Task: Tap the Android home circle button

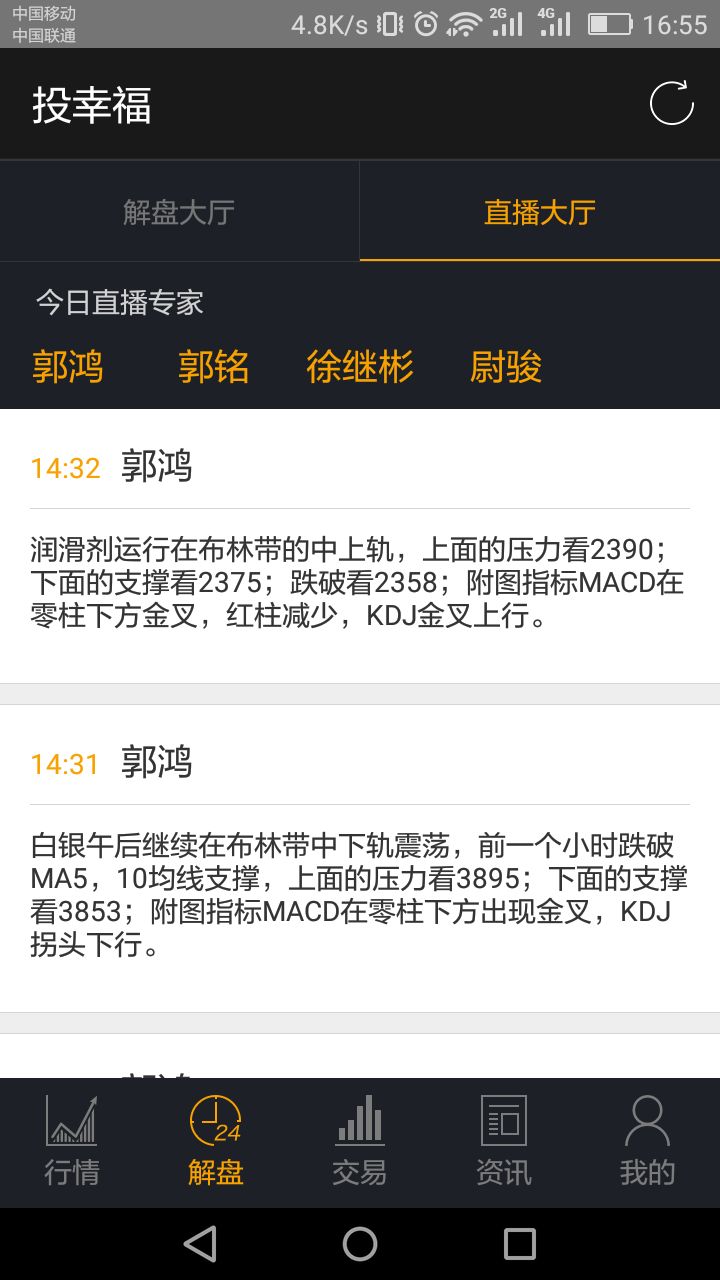Action: click(x=360, y=1243)
